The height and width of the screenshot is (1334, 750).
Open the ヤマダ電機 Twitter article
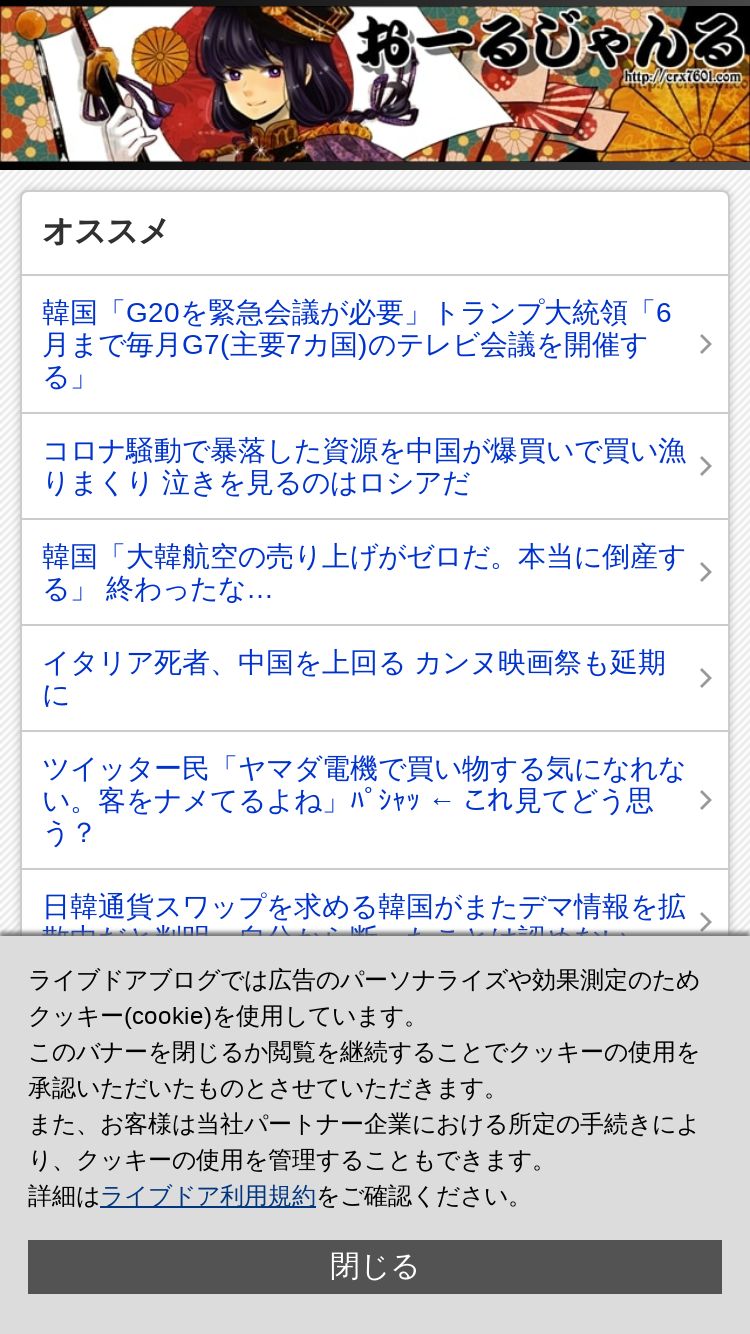click(375, 800)
